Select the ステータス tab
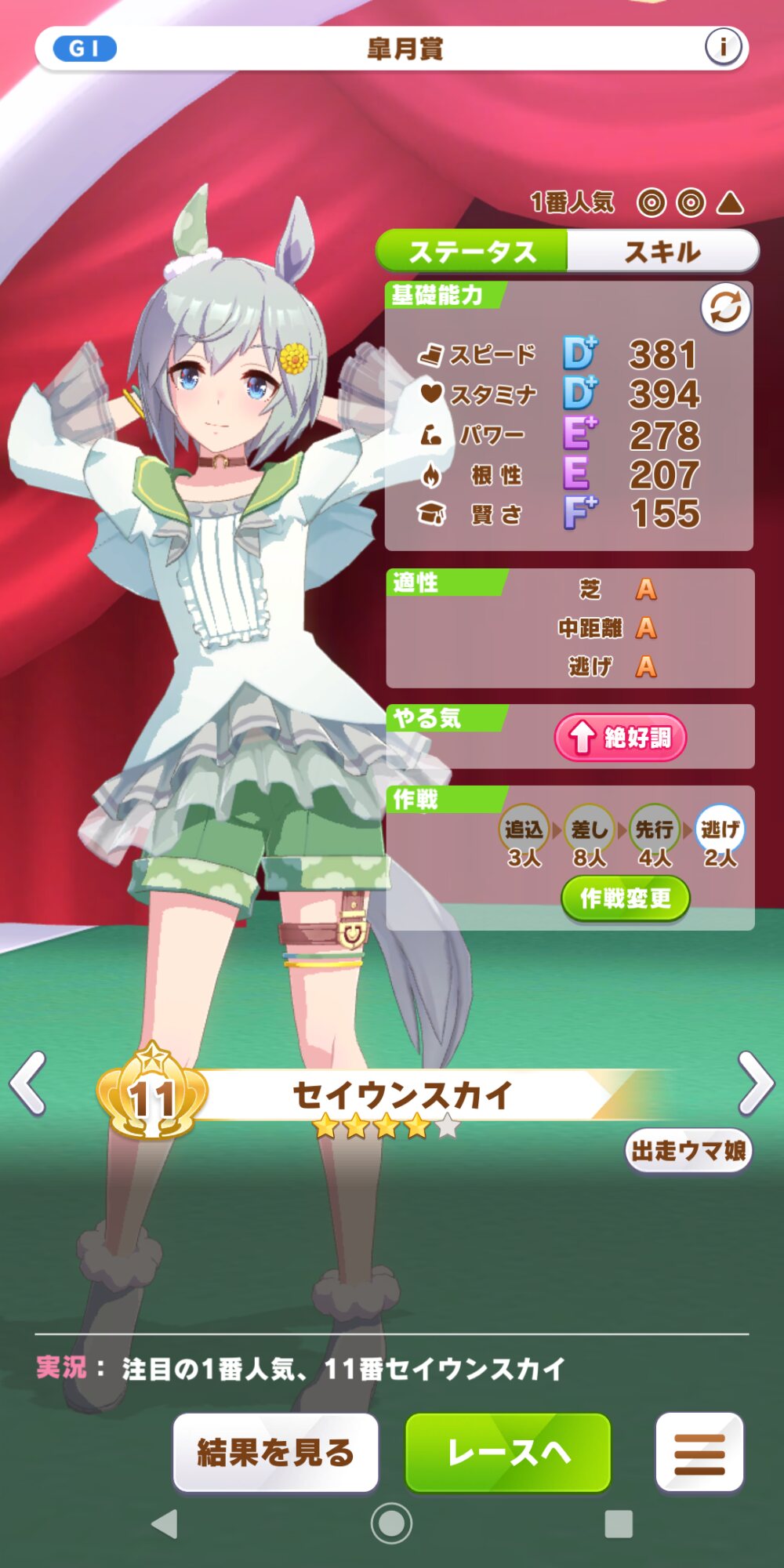 (x=472, y=252)
